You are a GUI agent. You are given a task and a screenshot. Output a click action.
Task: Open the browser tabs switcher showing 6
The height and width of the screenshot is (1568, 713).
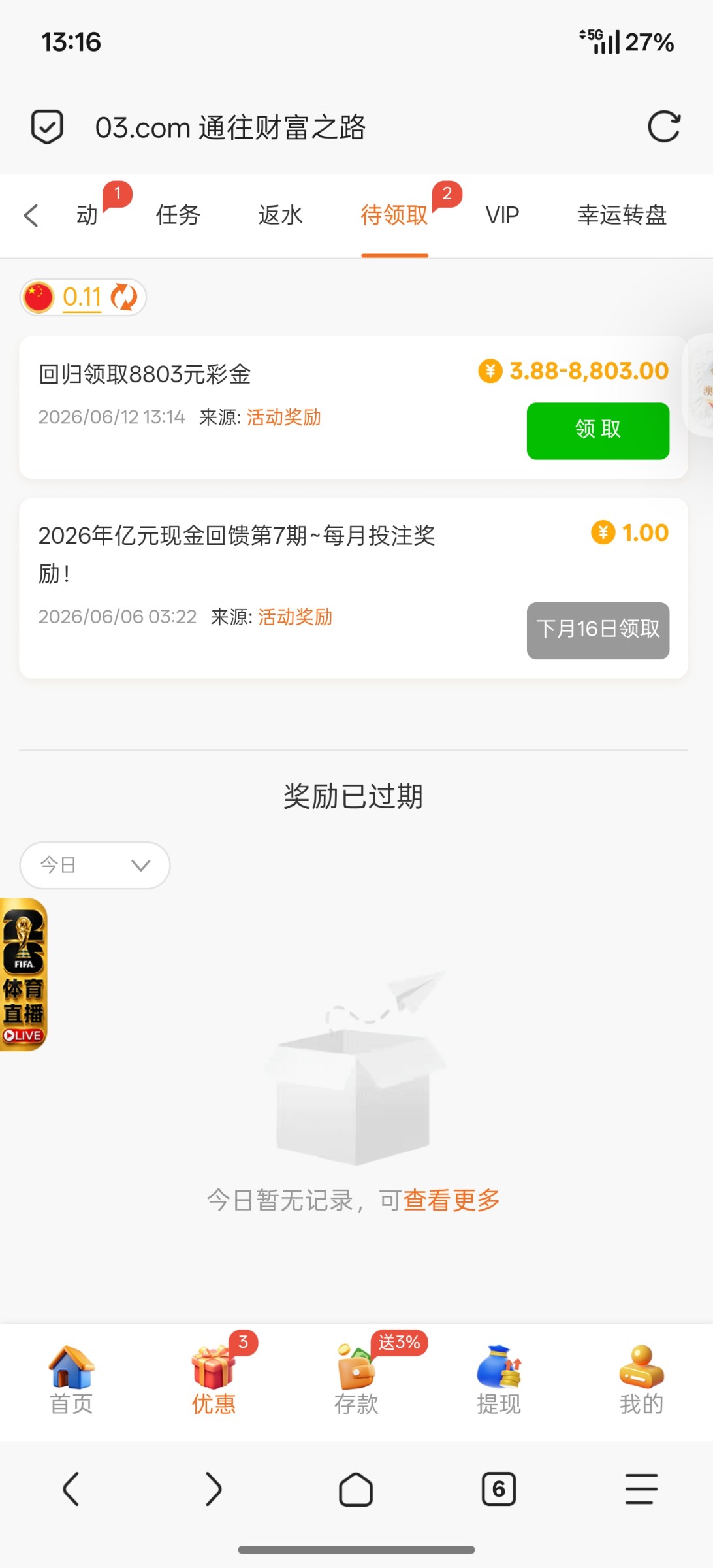[x=499, y=1489]
